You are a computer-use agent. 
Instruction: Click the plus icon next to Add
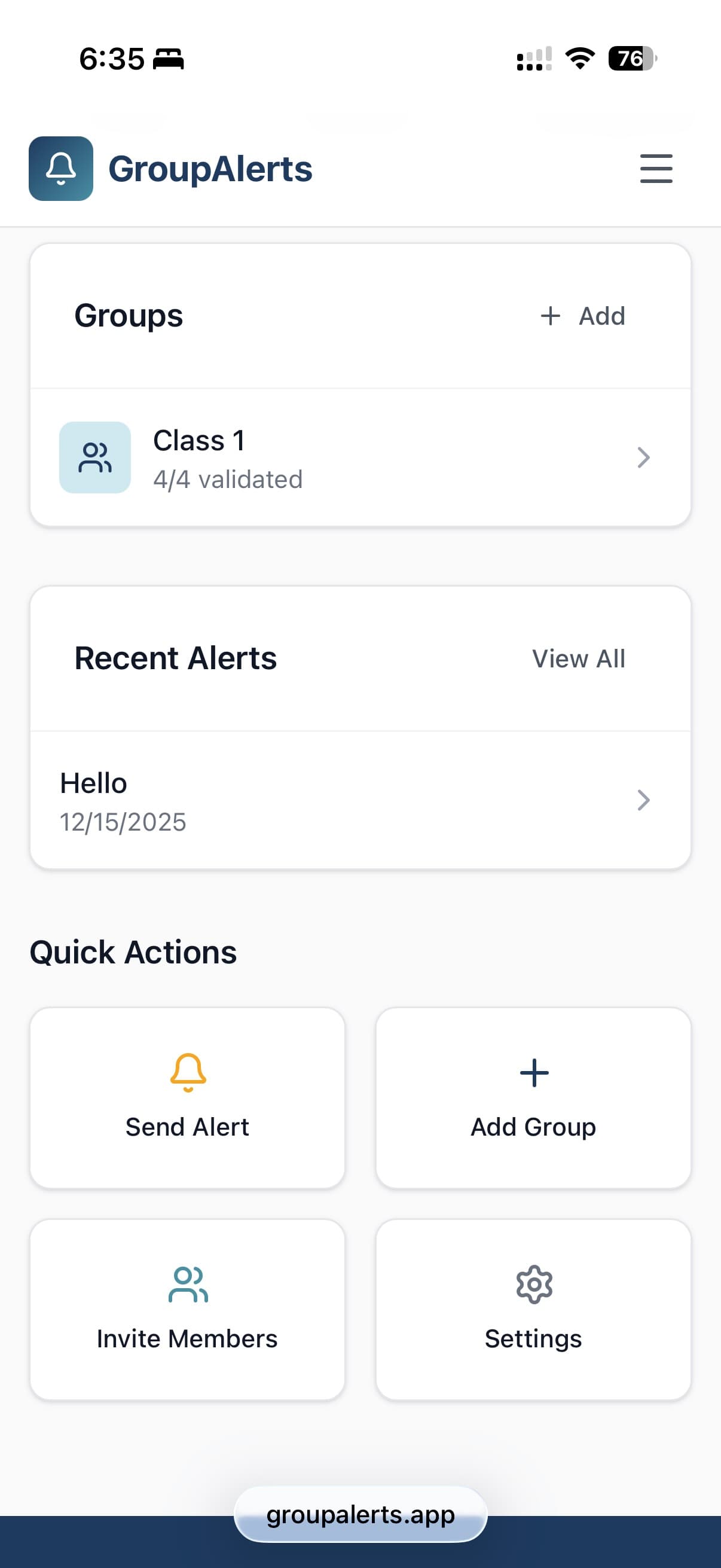[549, 315]
